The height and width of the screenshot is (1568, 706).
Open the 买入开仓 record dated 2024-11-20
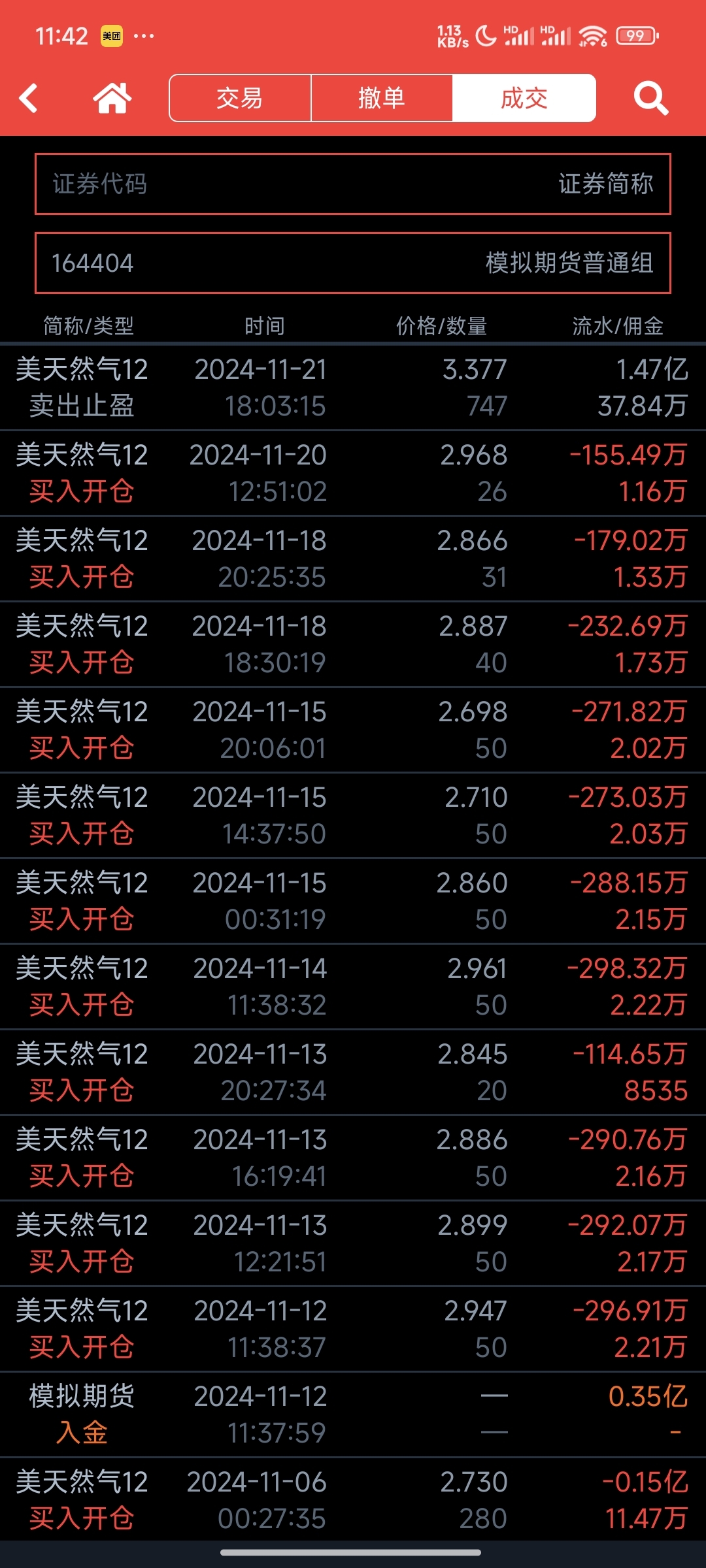tap(353, 473)
